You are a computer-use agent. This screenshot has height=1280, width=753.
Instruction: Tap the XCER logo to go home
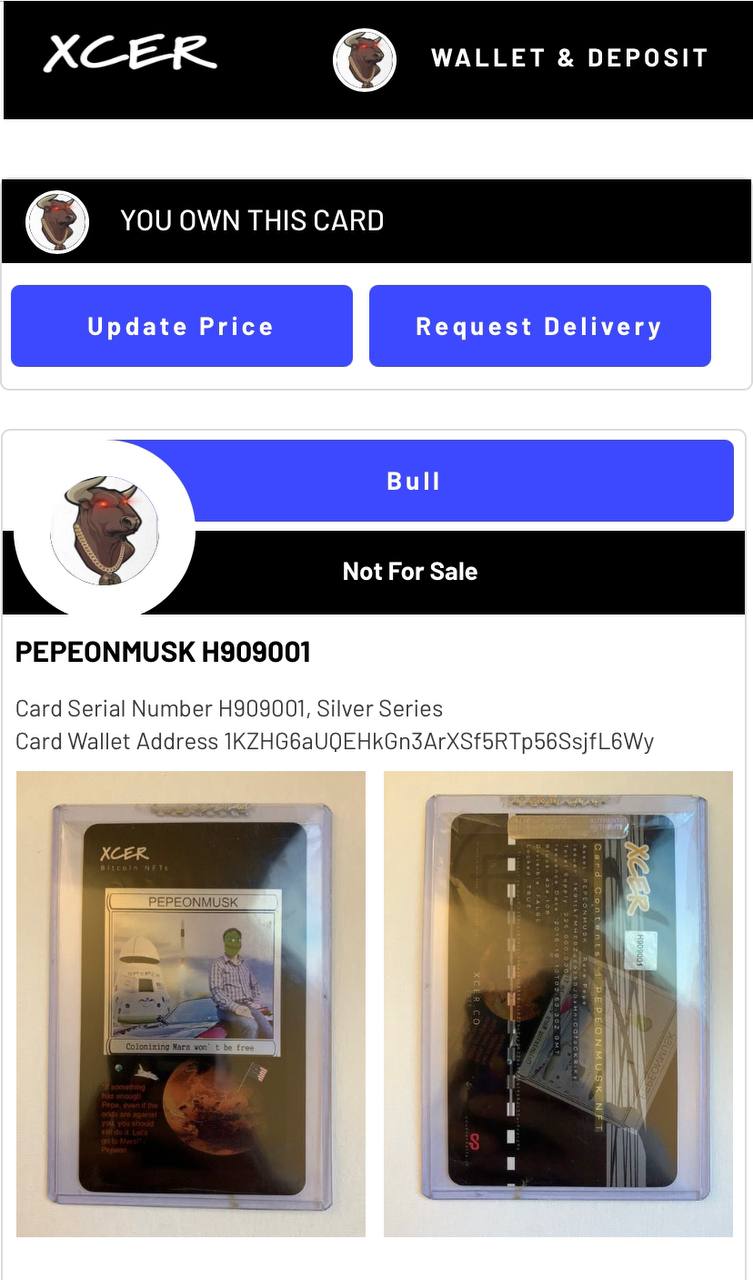130,53
